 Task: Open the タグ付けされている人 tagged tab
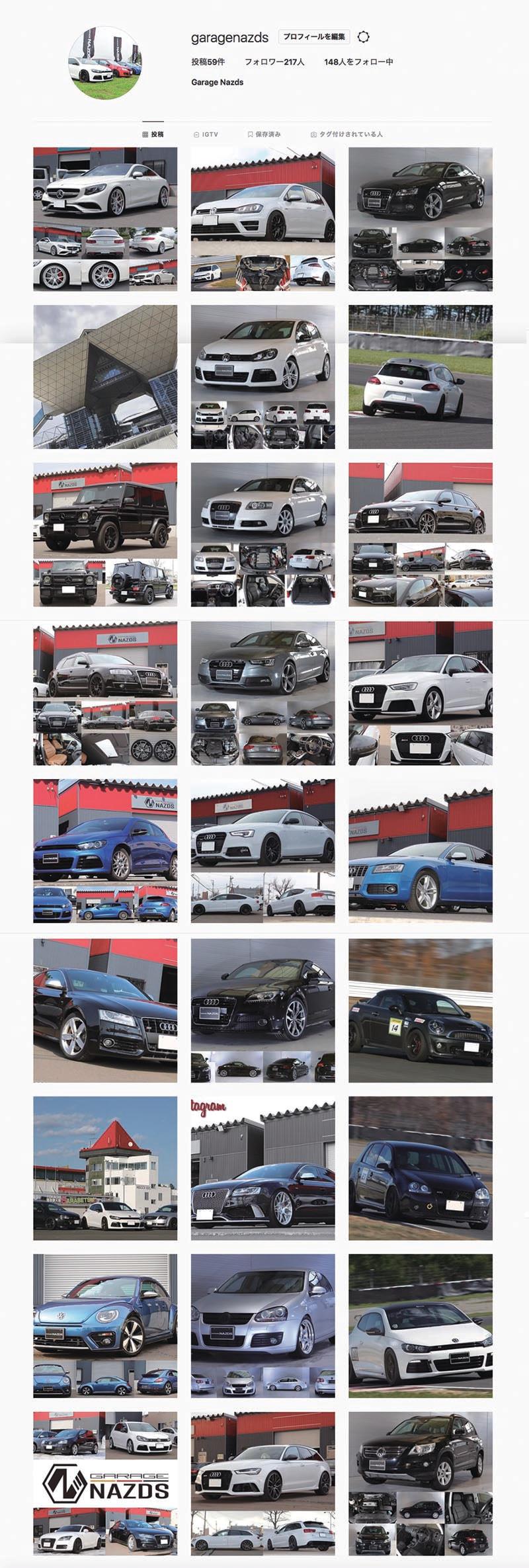pyautogui.click(x=346, y=134)
